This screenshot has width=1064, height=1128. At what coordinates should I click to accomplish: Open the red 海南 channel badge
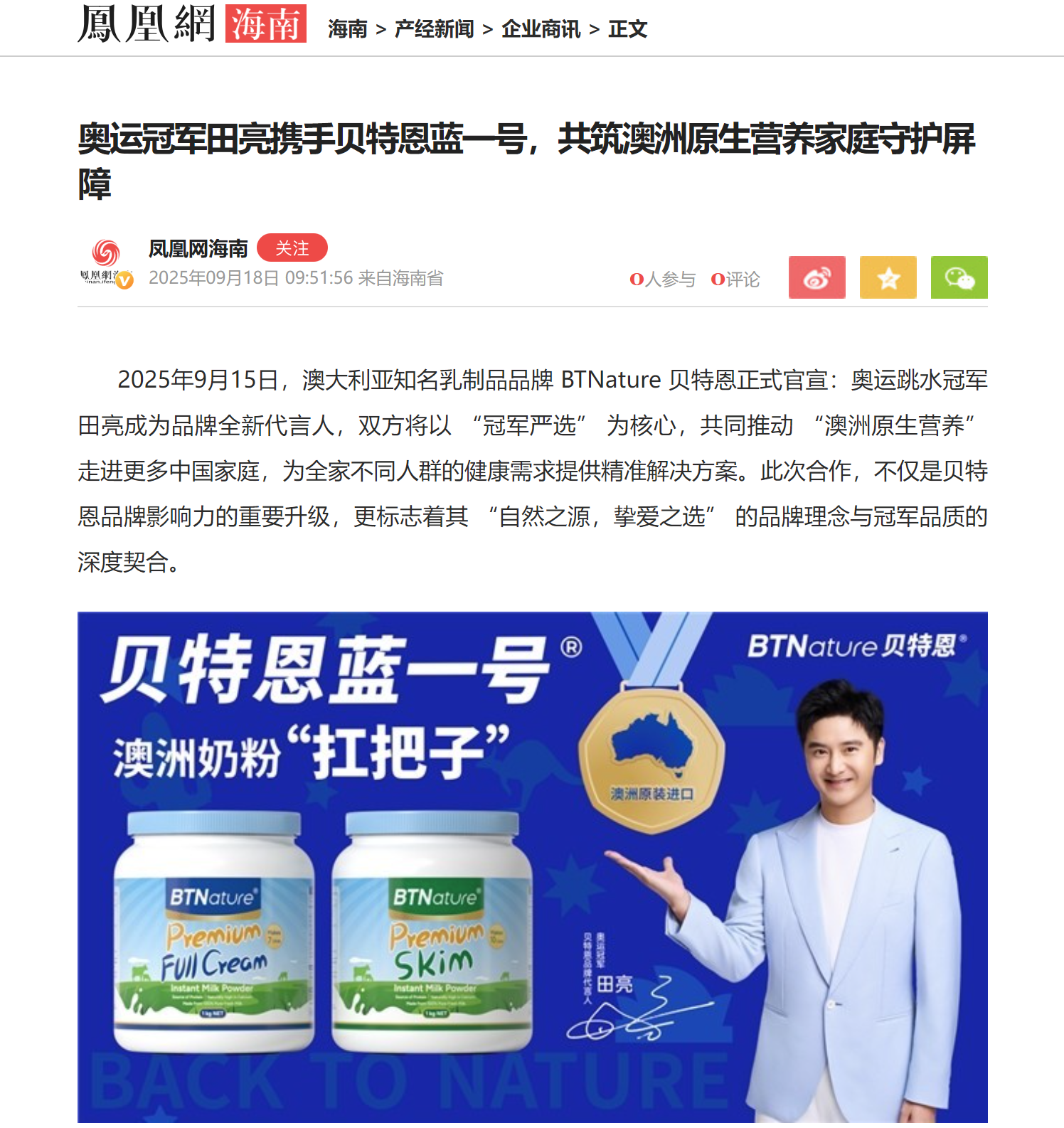[266, 23]
